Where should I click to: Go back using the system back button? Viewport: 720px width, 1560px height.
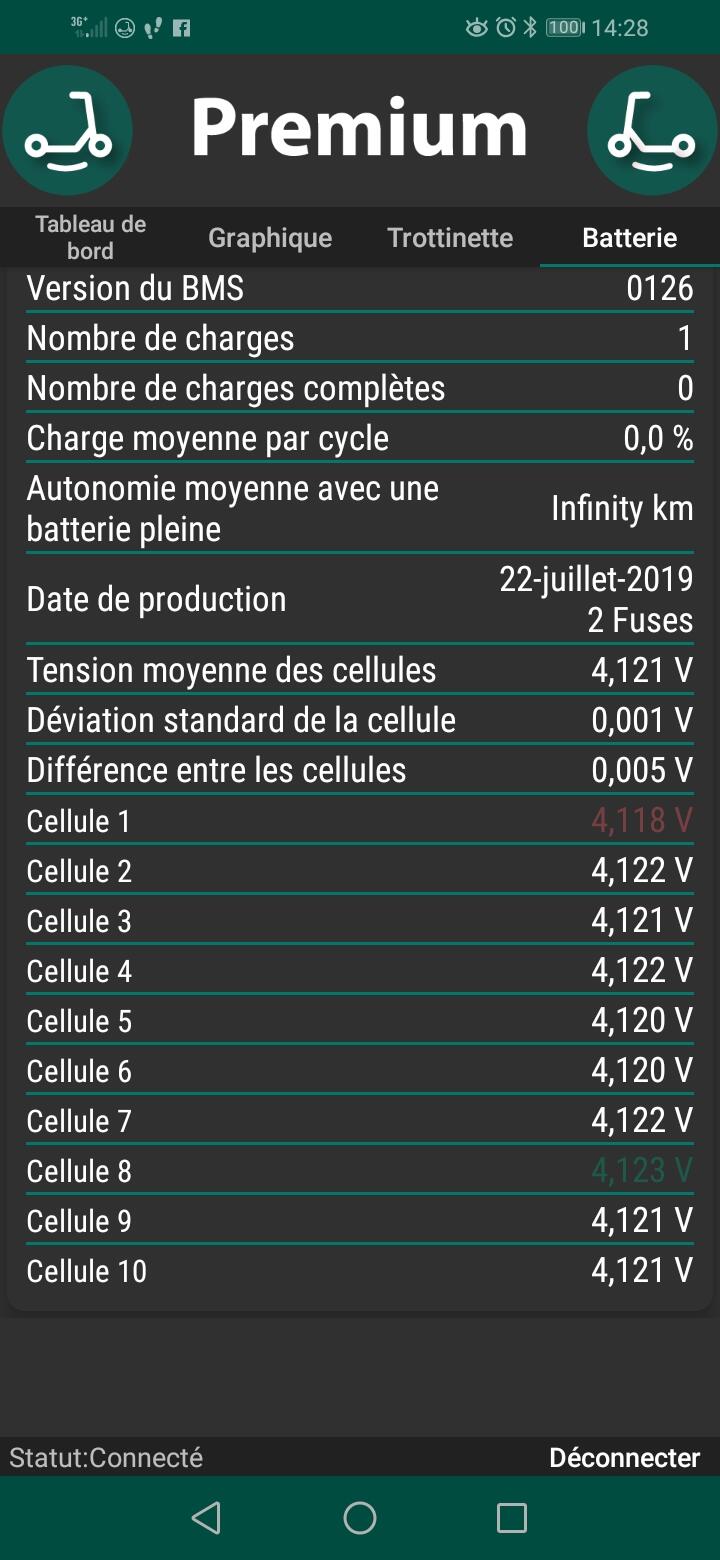pos(206,1518)
